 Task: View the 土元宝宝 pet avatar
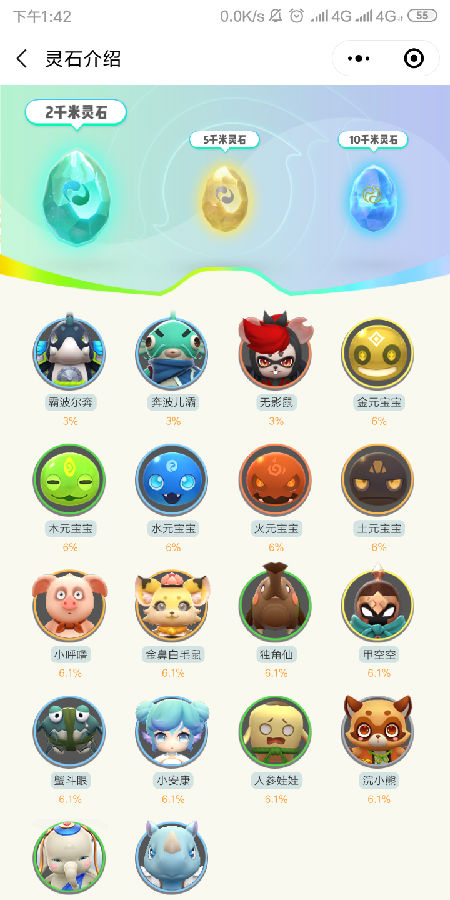(x=378, y=480)
